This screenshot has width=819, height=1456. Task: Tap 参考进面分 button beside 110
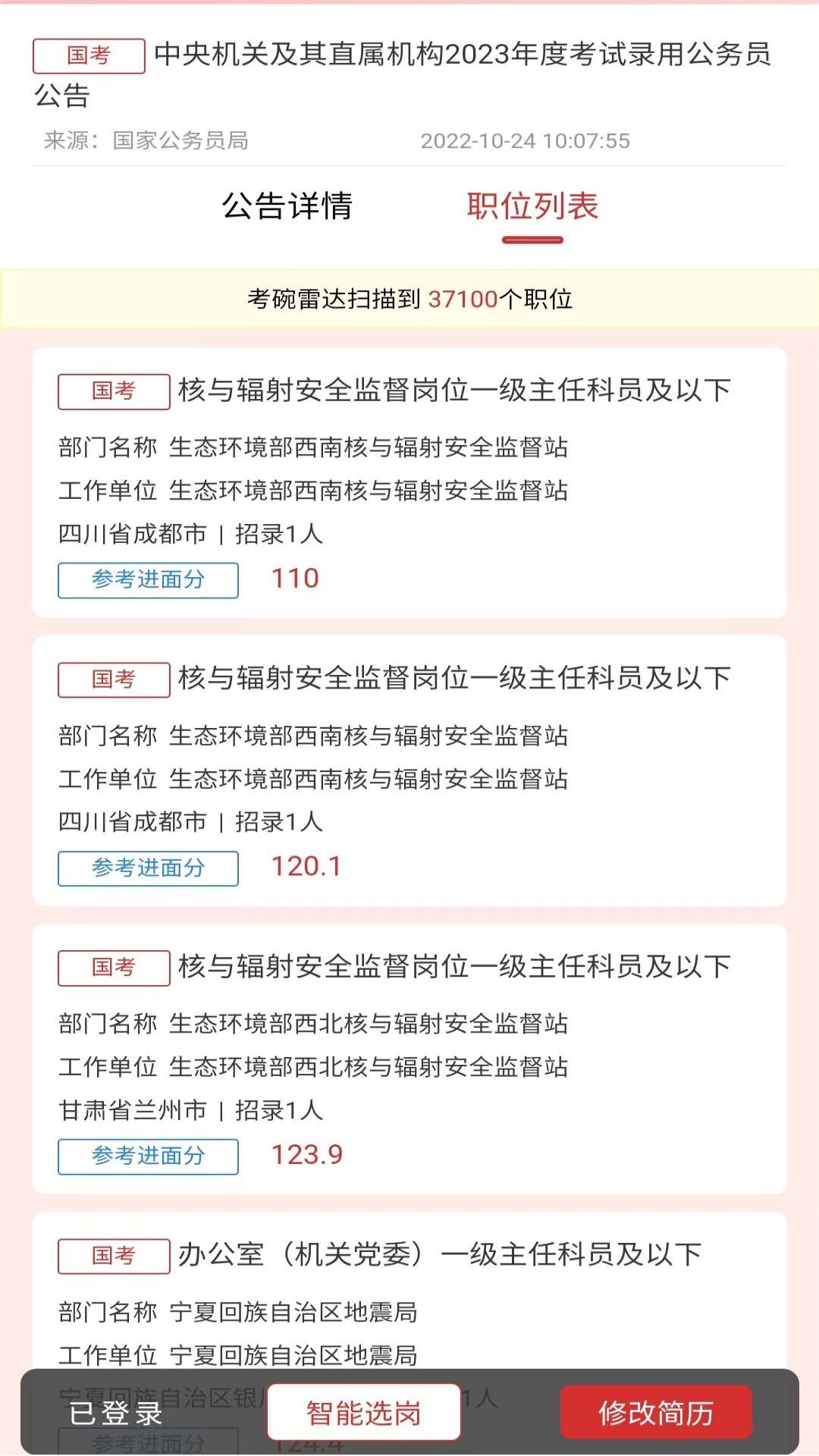click(x=148, y=580)
